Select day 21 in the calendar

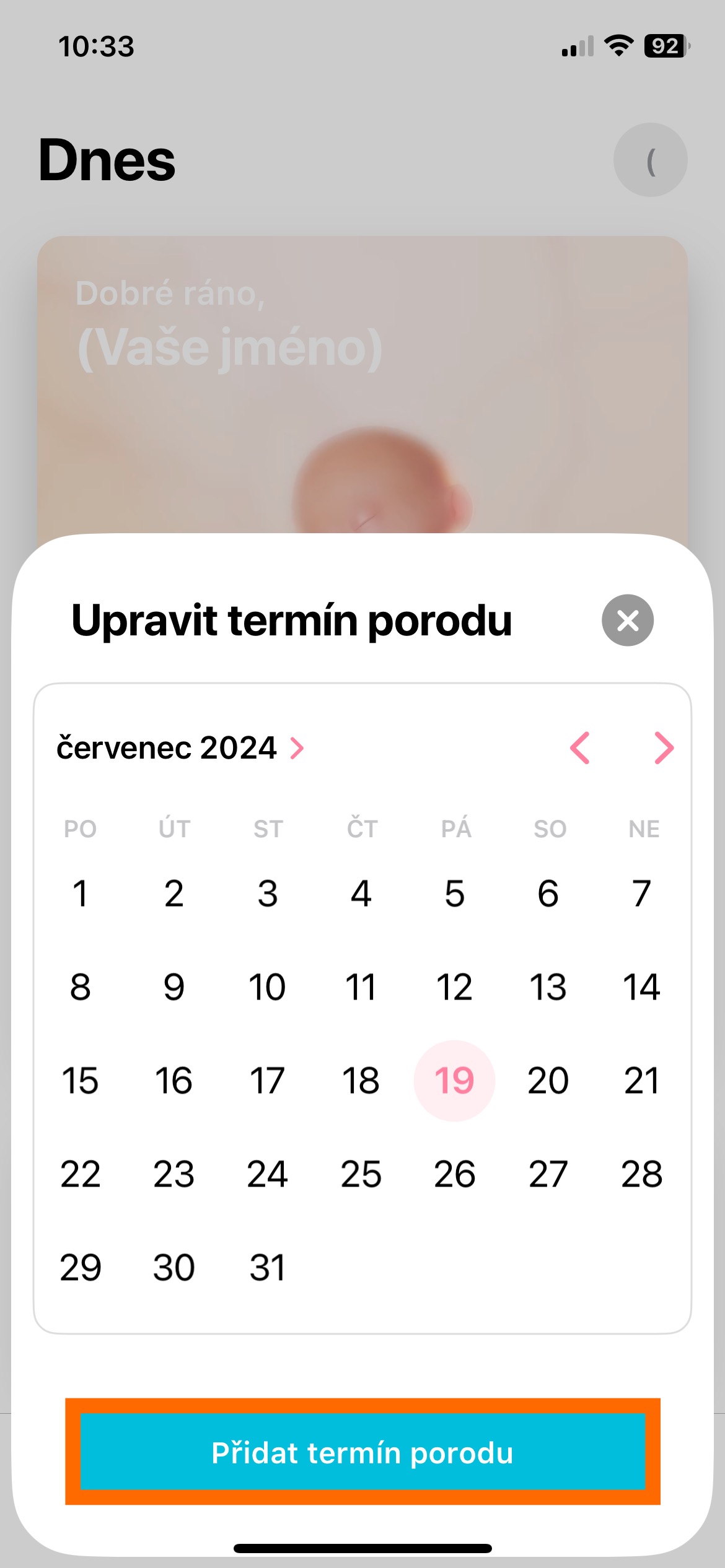[642, 1081]
